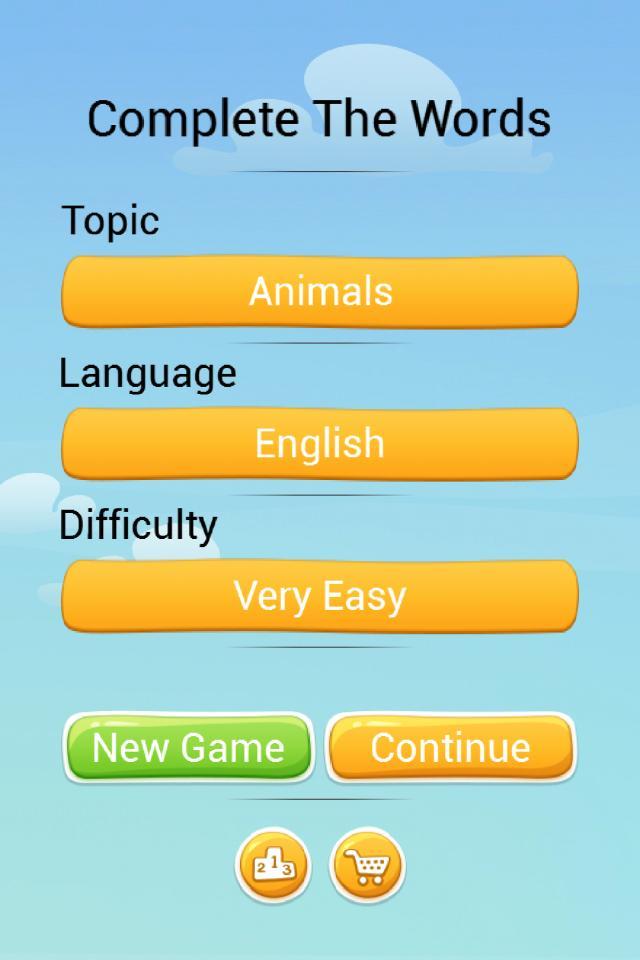640x960 pixels.
Task: Continue the previous game
Action: [x=451, y=747]
